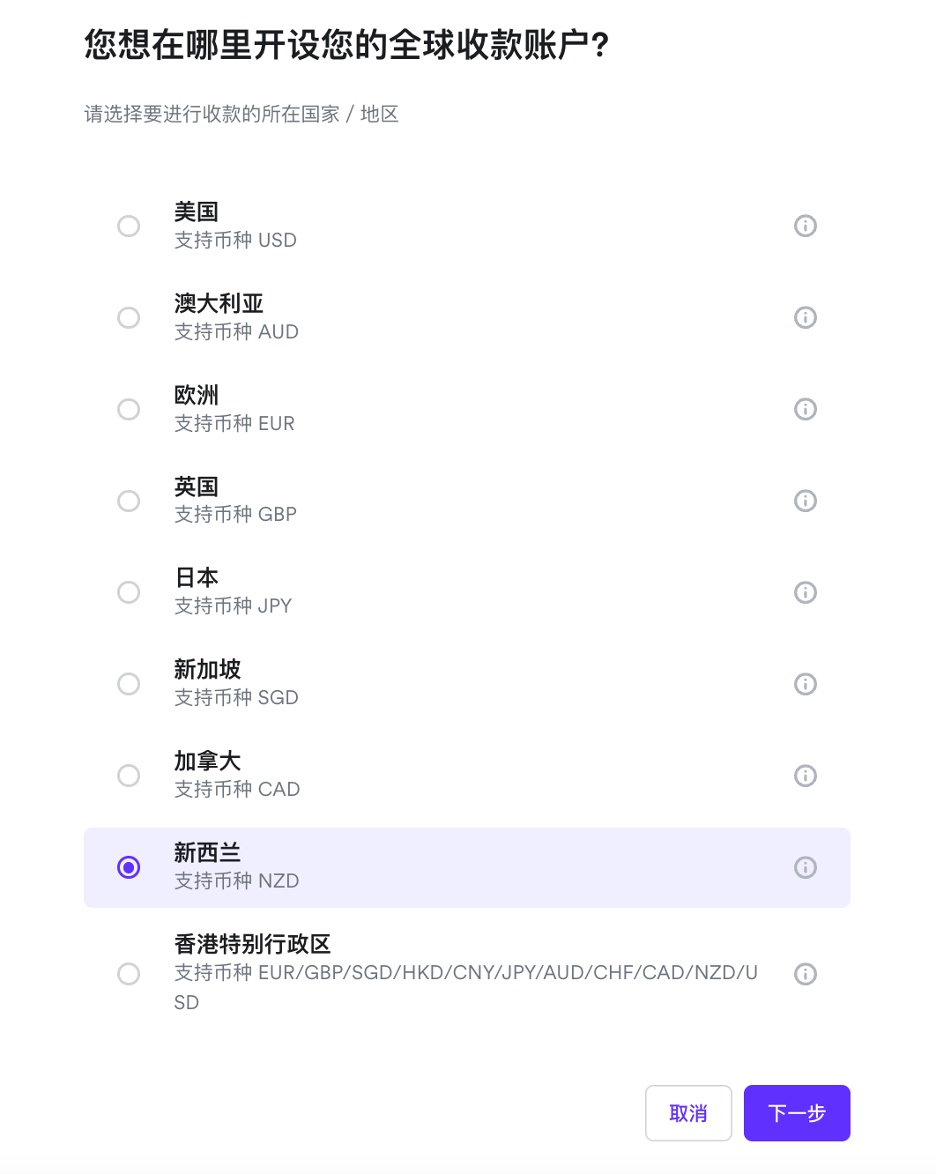Viewport: 936px width, 1174px height.
Task: Open the info tooltip for 新西兰
Action: (805, 867)
